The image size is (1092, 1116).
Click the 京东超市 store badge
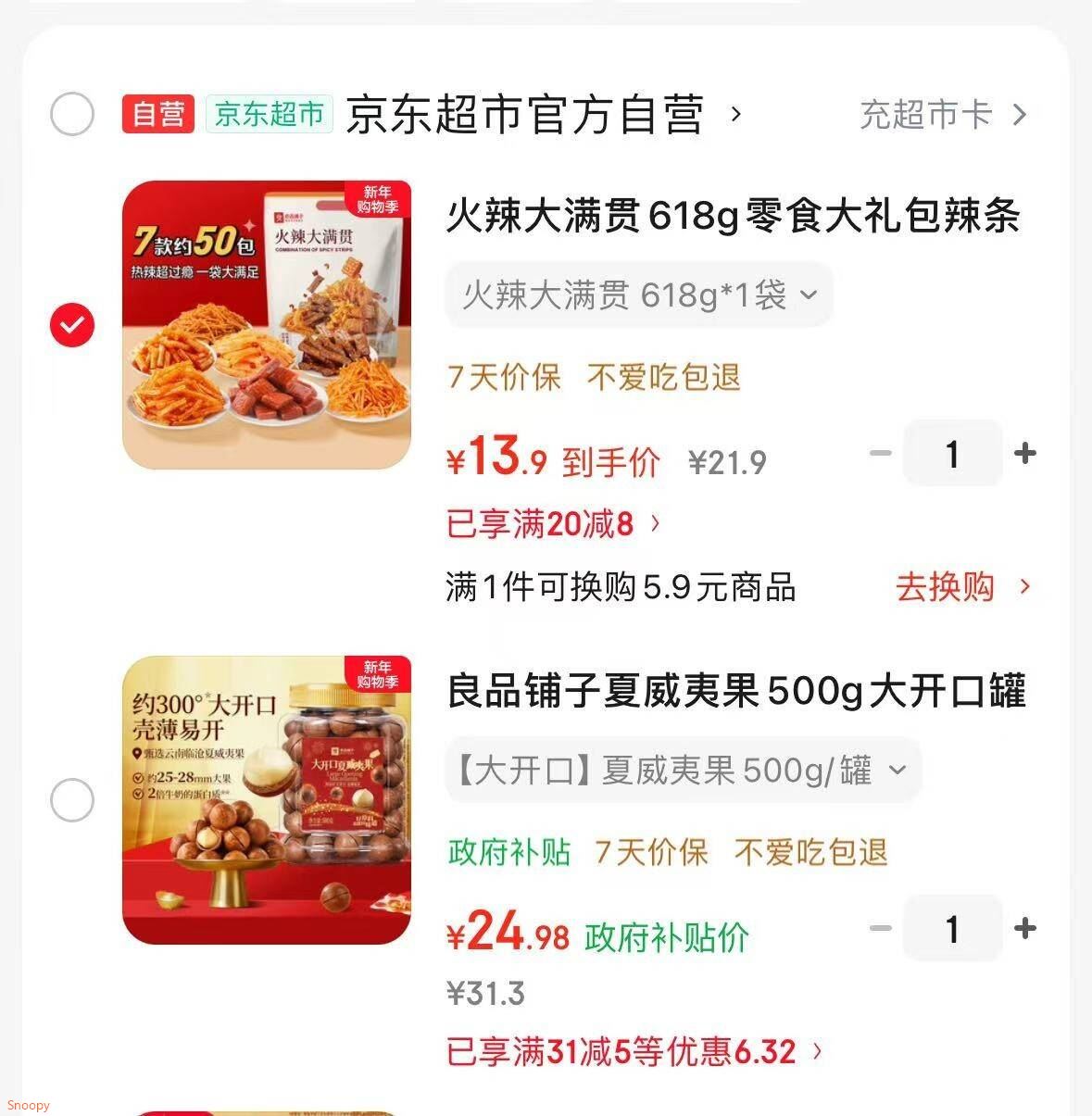click(x=267, y=113)
